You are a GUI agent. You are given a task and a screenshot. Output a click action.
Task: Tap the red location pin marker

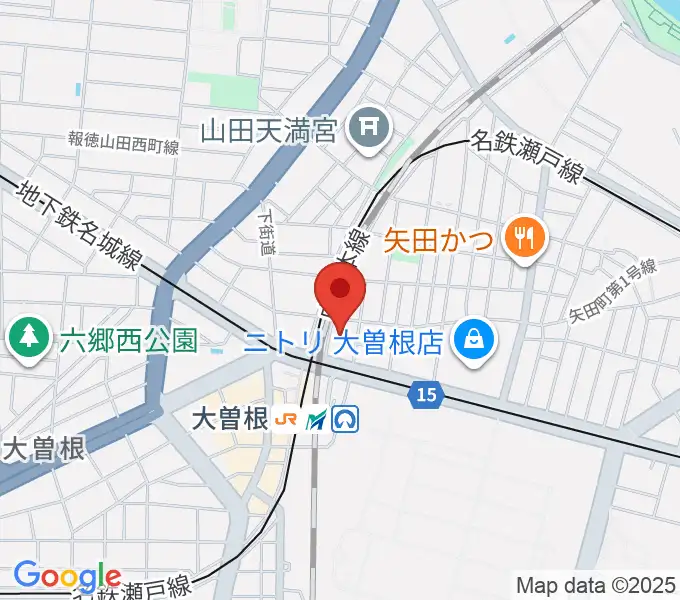(340, 291)
